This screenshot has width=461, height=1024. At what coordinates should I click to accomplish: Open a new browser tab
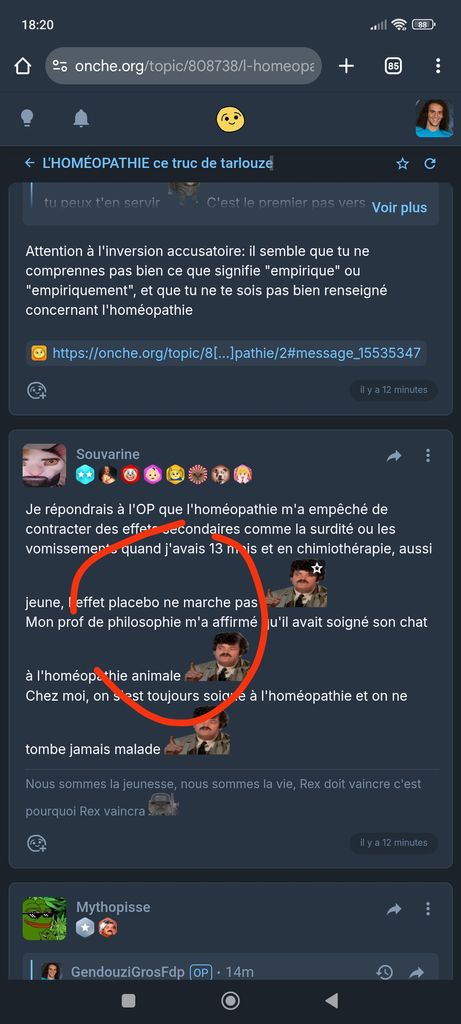(x=346, y=66)
